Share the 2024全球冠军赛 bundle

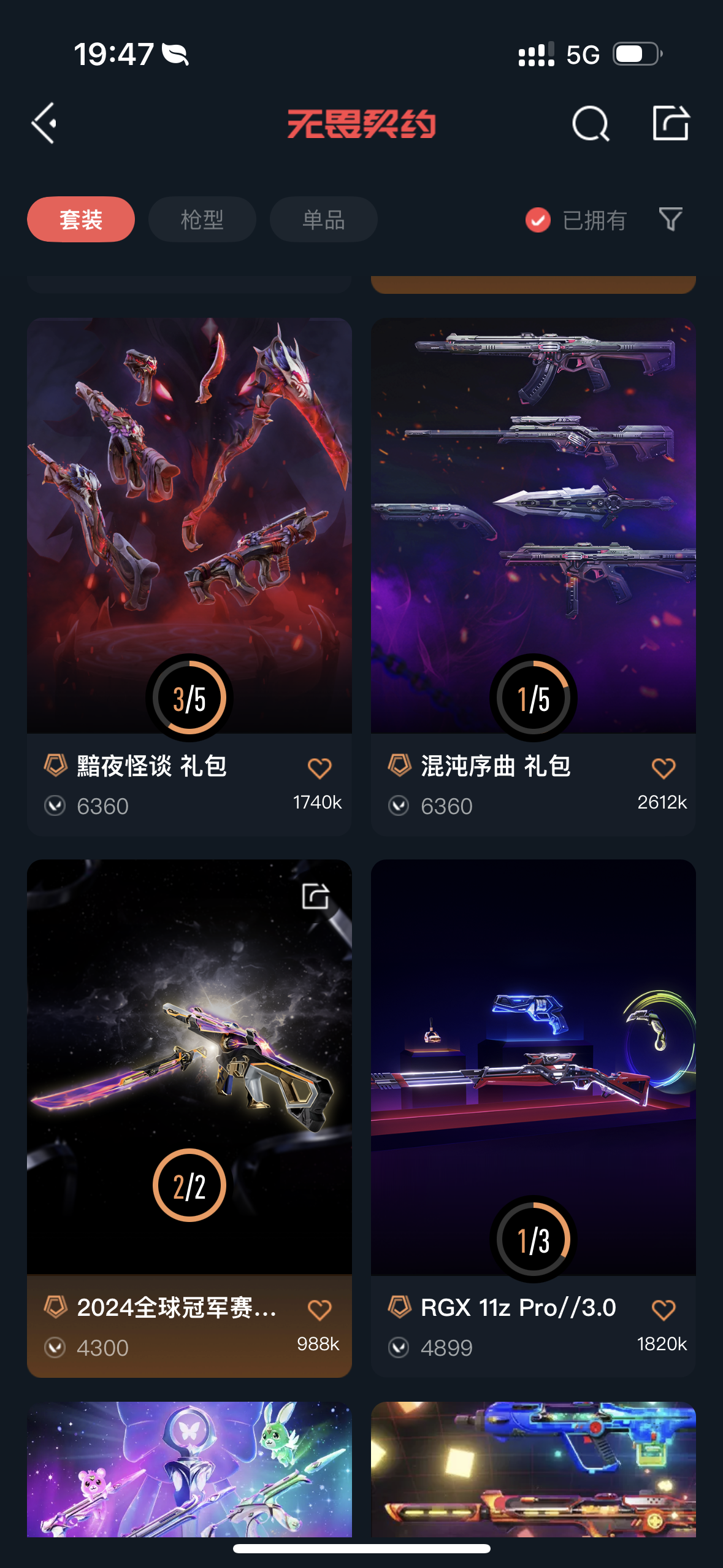tap(316, 897)
